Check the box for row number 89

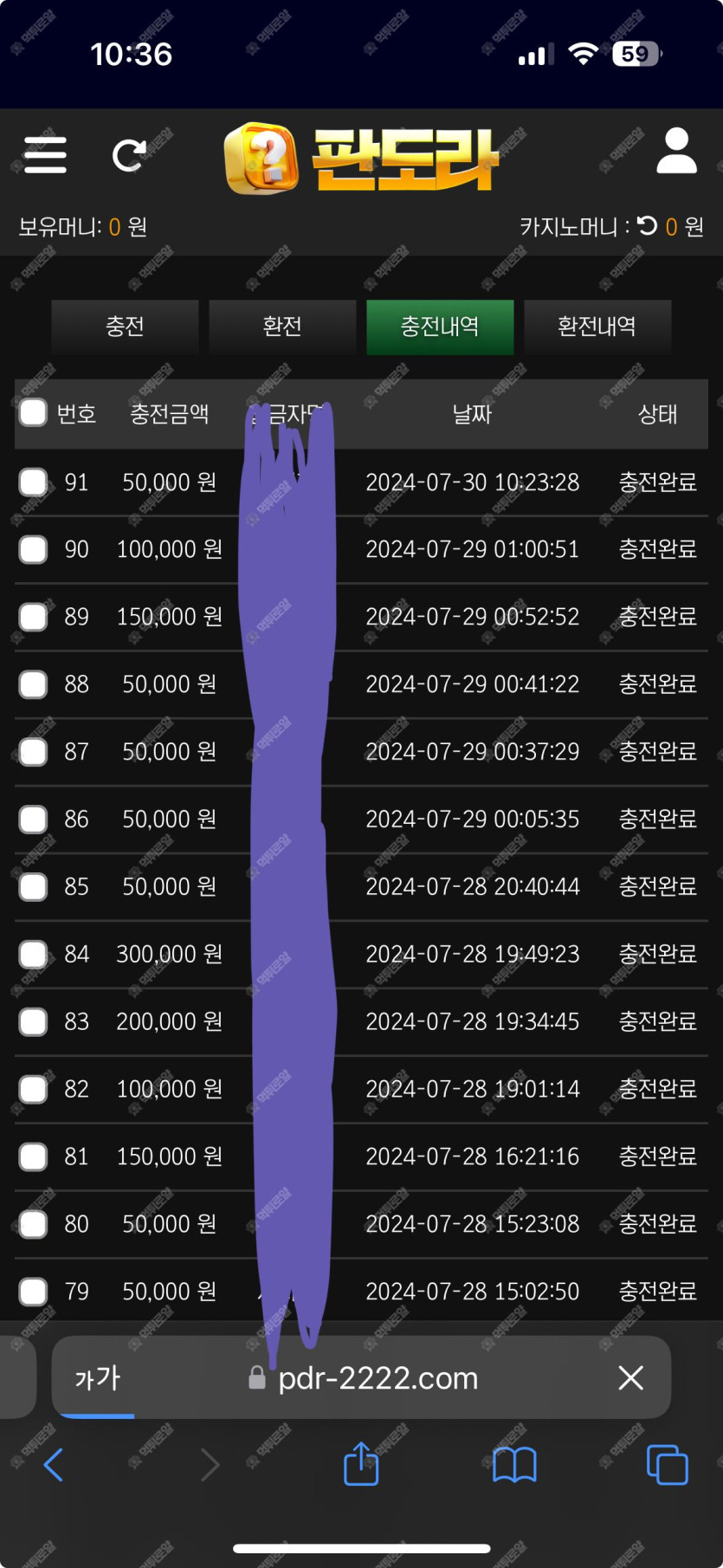(34, 617)
